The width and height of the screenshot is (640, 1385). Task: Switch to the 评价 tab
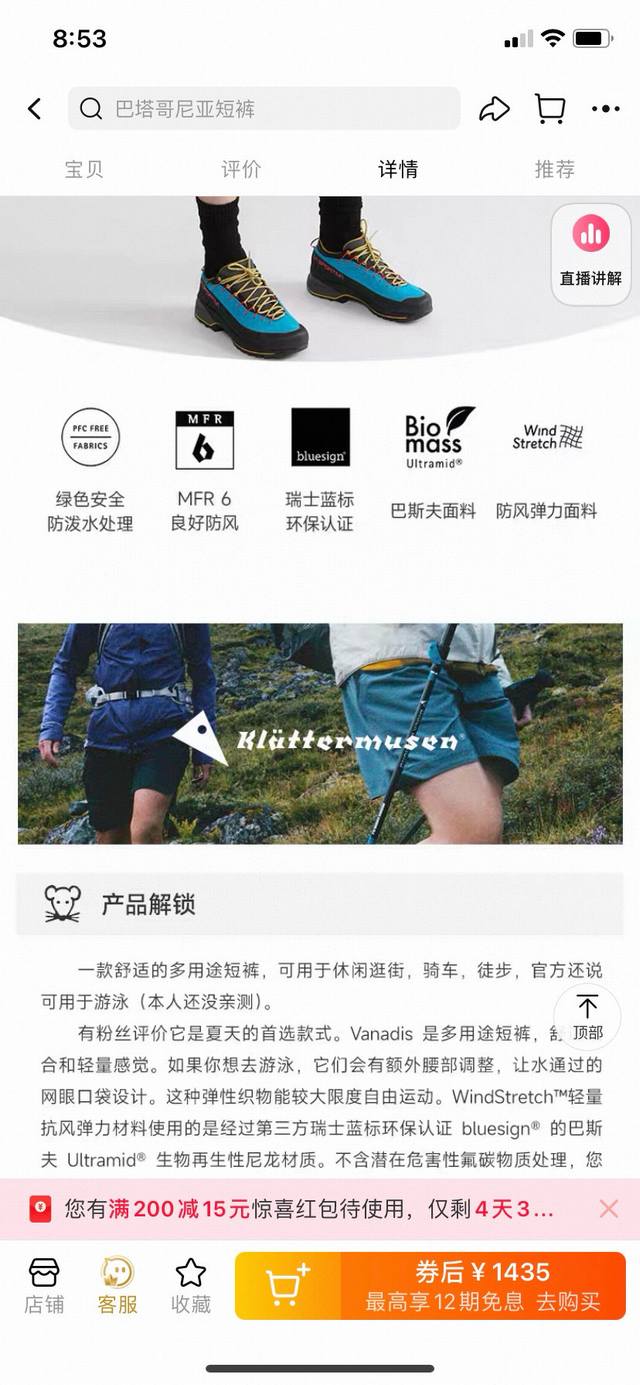coord(241,169)
